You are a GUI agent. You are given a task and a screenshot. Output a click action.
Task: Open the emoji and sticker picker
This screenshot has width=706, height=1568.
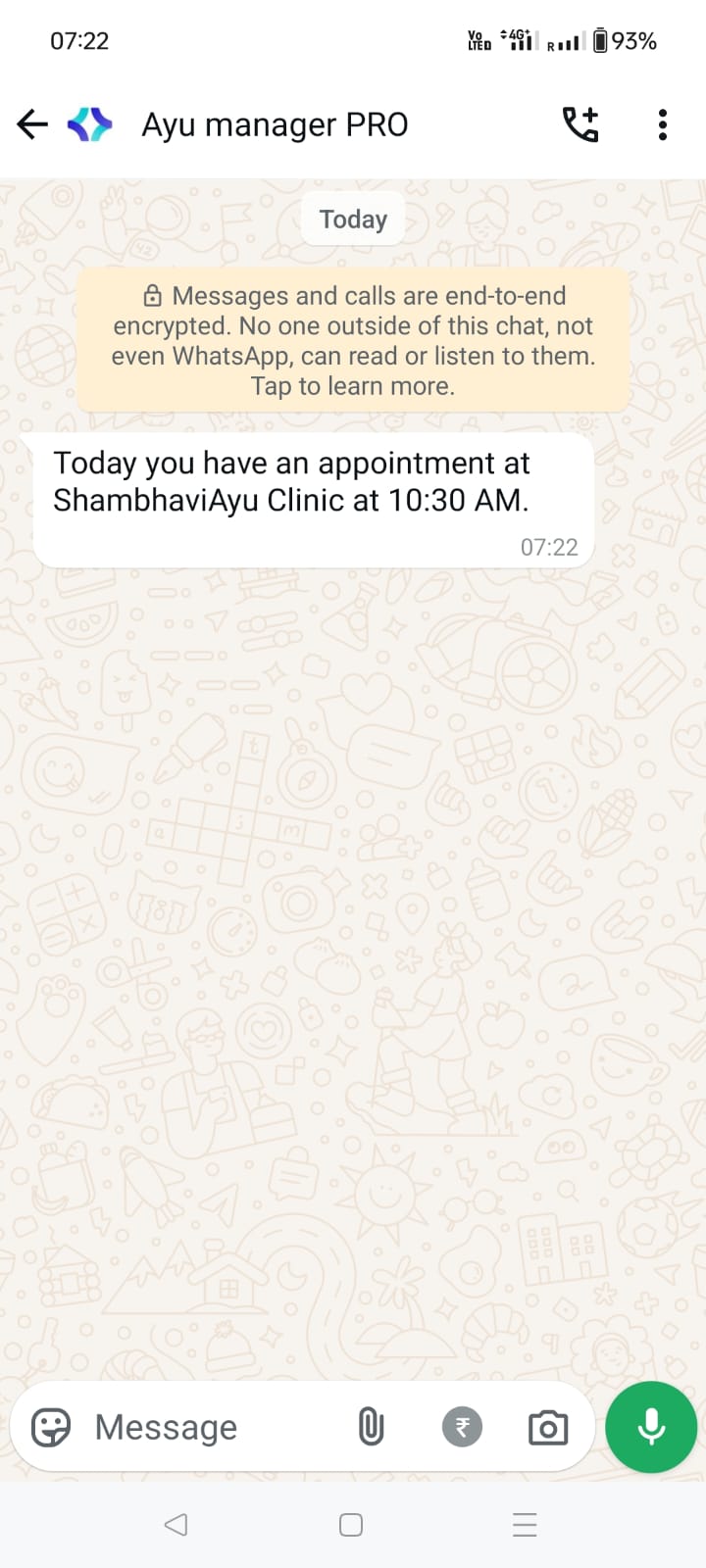click(x=51, y=1427)
